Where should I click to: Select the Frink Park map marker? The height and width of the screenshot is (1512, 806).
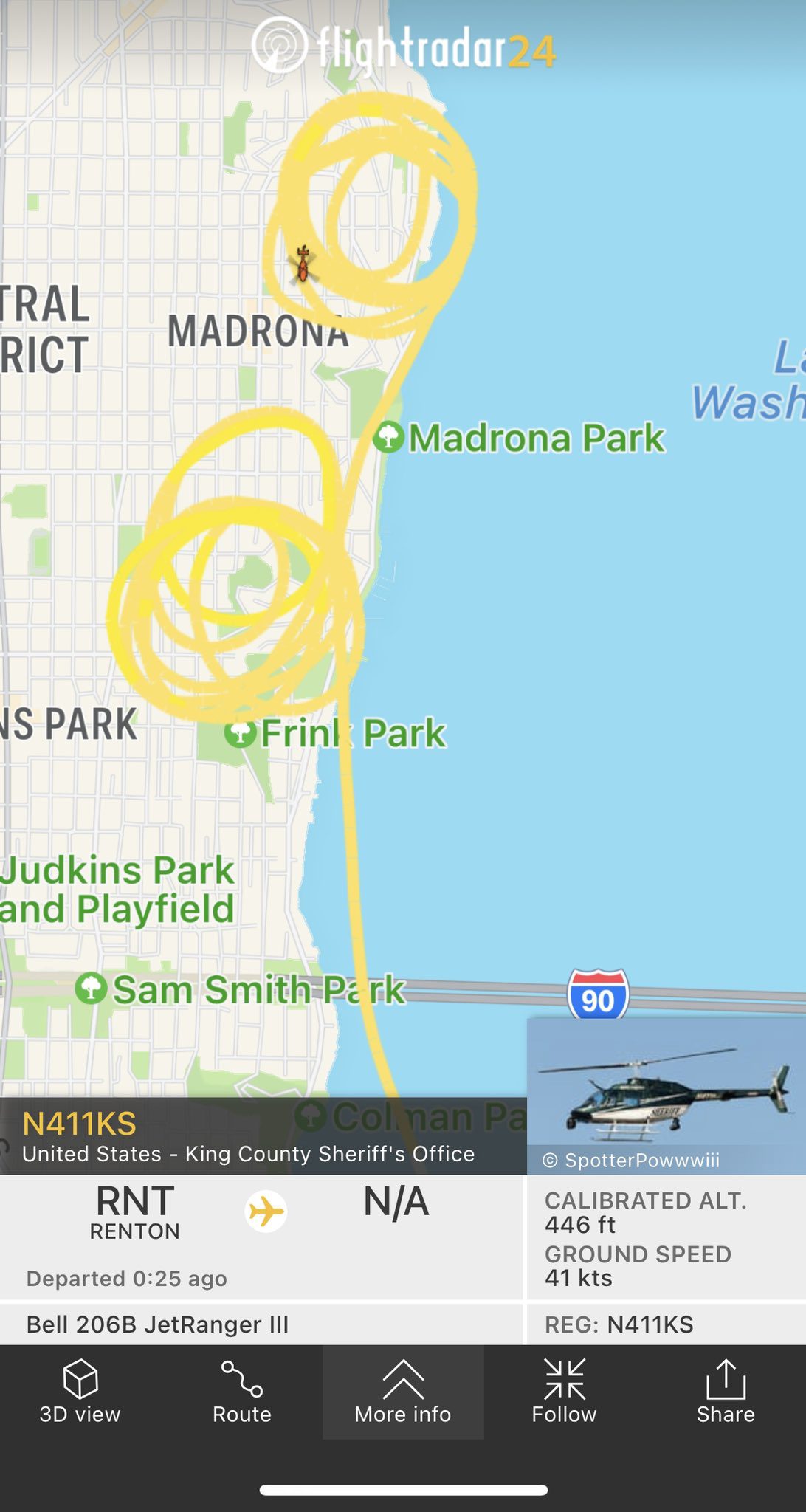pyautogui.click(x=241, y=733)
